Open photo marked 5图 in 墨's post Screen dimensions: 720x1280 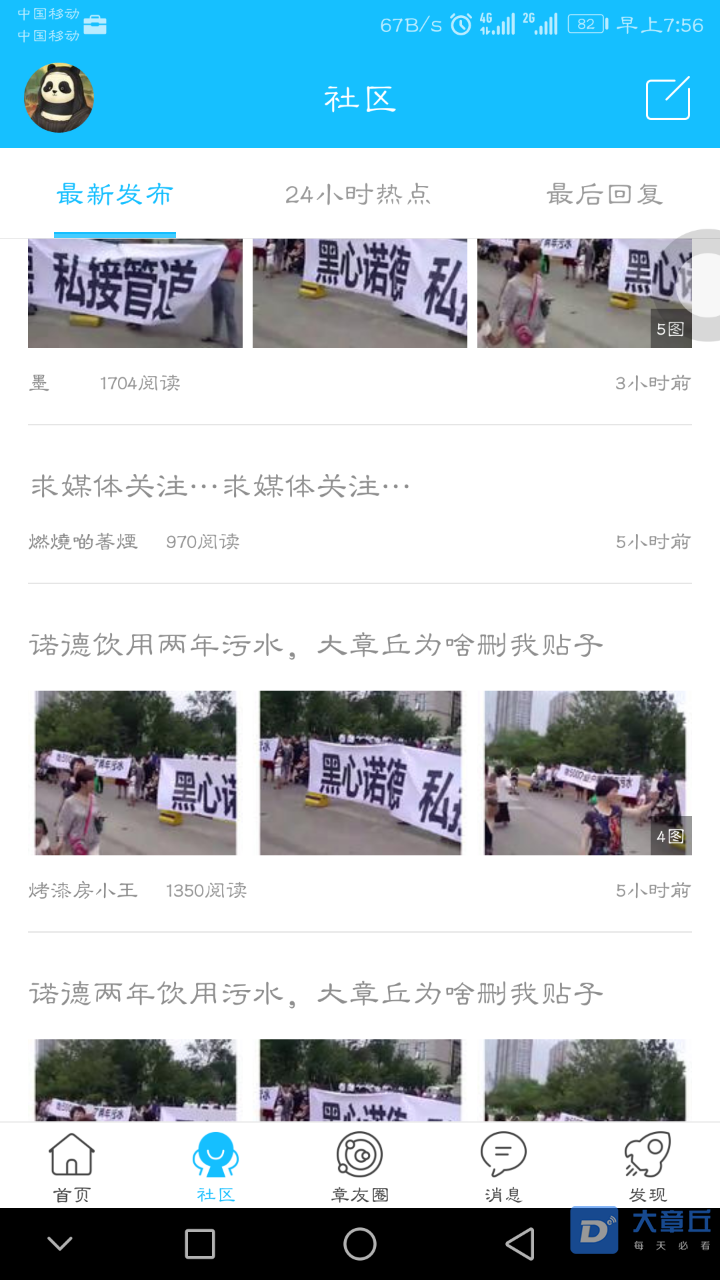click(x=584, y=293)
